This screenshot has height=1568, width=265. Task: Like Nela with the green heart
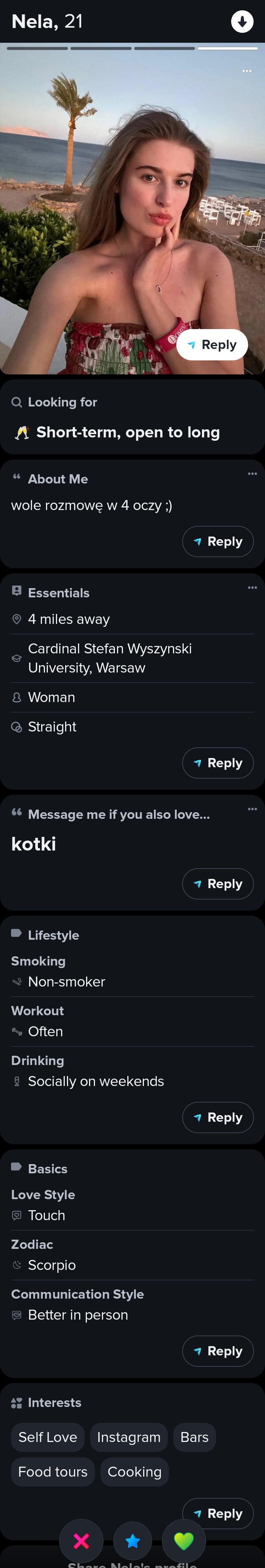pyautogui.click(x=184, y=1541)
